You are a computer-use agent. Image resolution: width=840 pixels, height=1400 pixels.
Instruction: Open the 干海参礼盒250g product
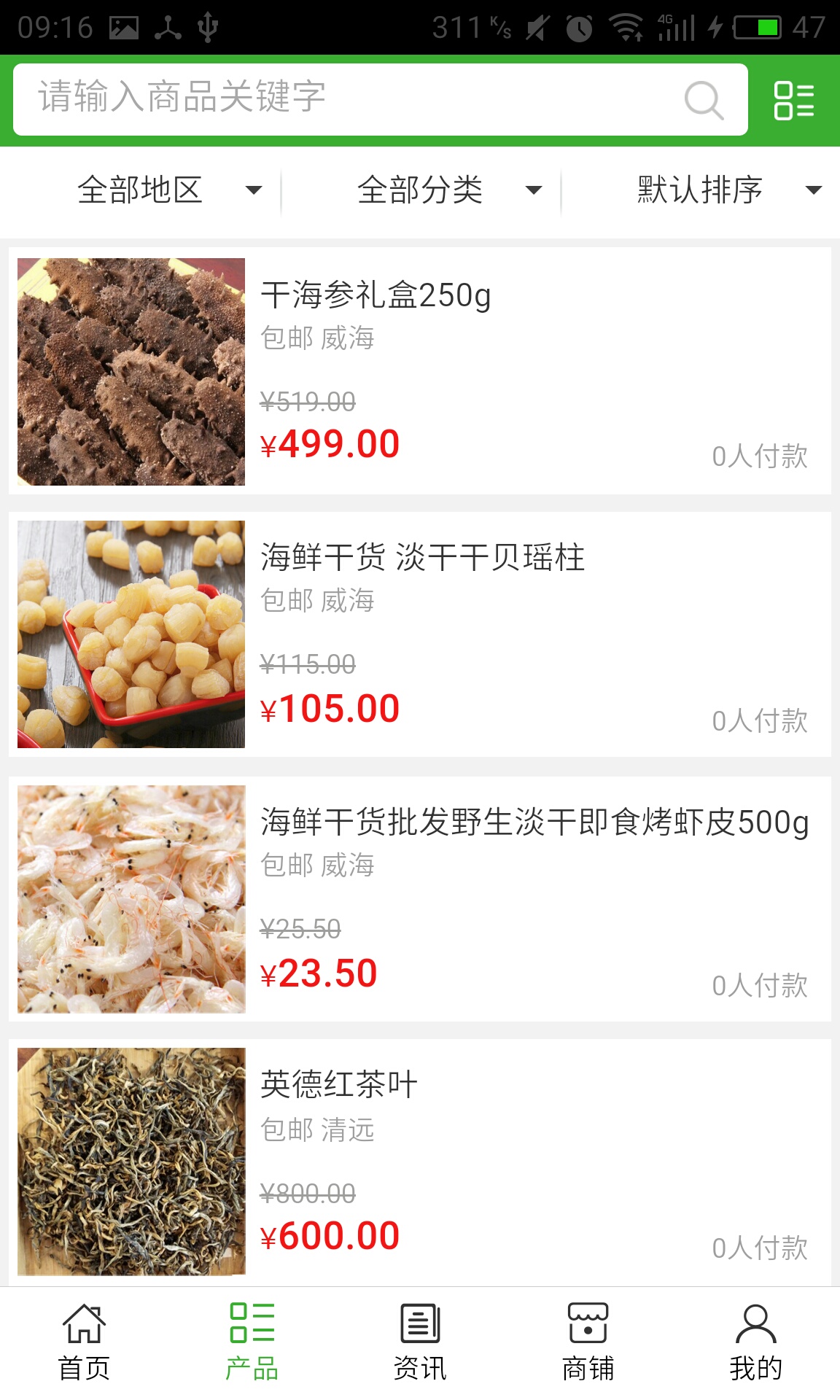(420, 371)
